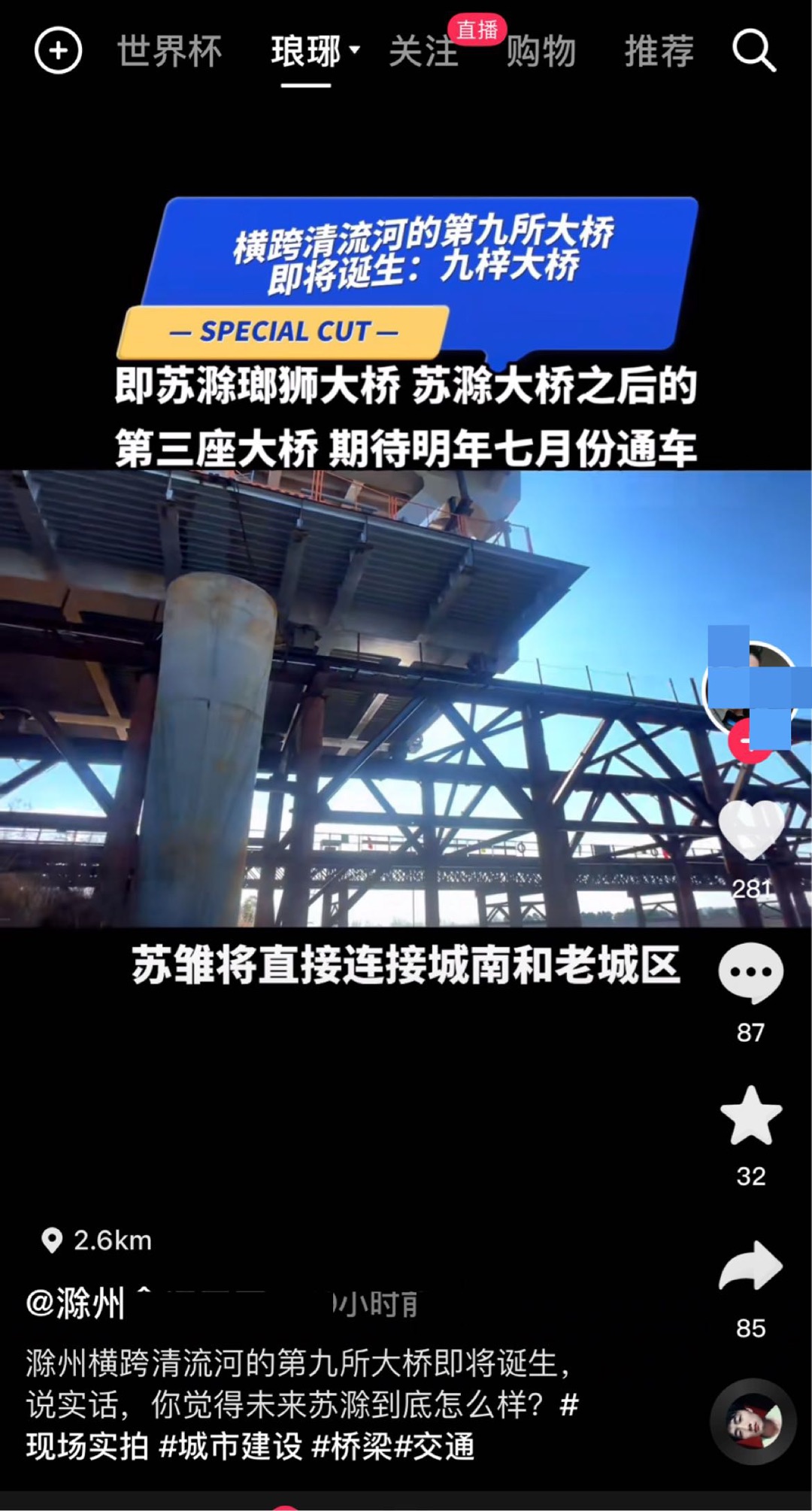
Task: Share this video using the arrow icon
Action: (750, 1267)
